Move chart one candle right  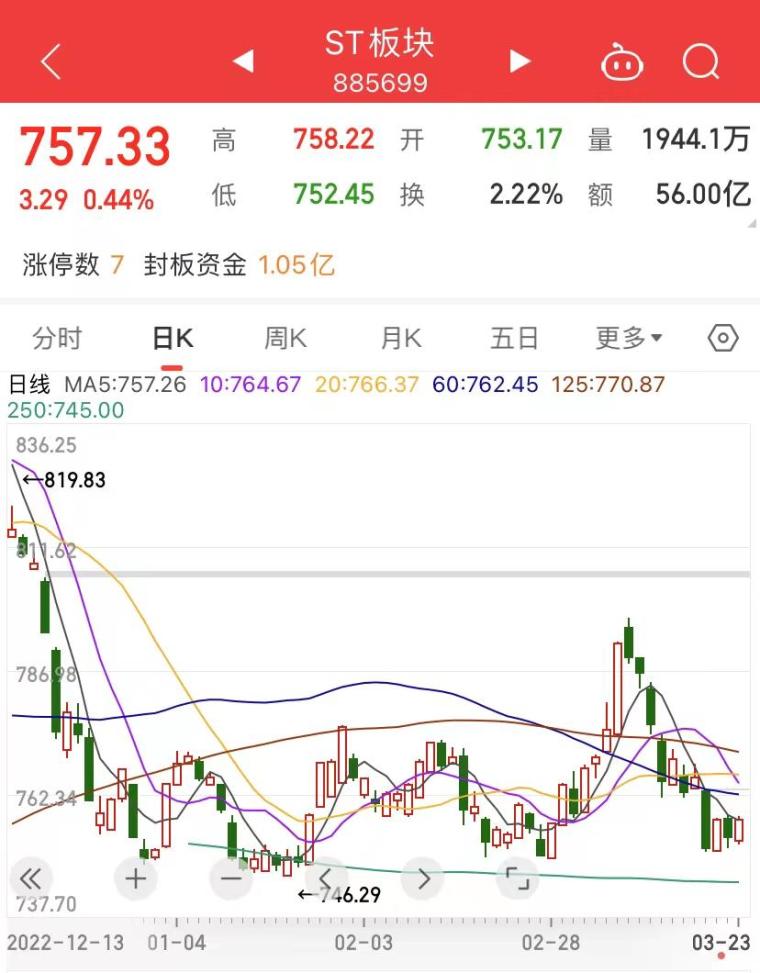coord(422,879)
